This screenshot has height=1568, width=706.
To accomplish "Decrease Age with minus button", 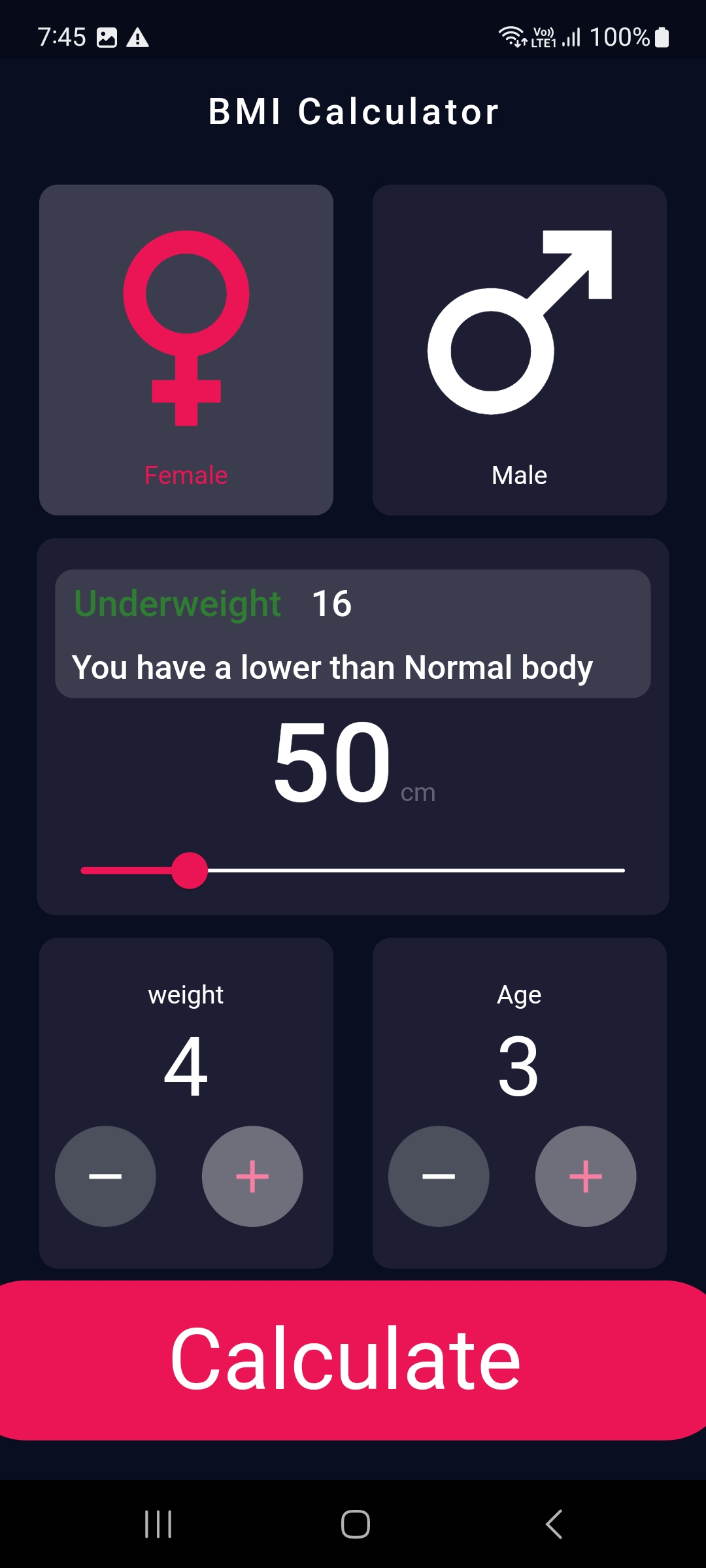I will 439,1176.
